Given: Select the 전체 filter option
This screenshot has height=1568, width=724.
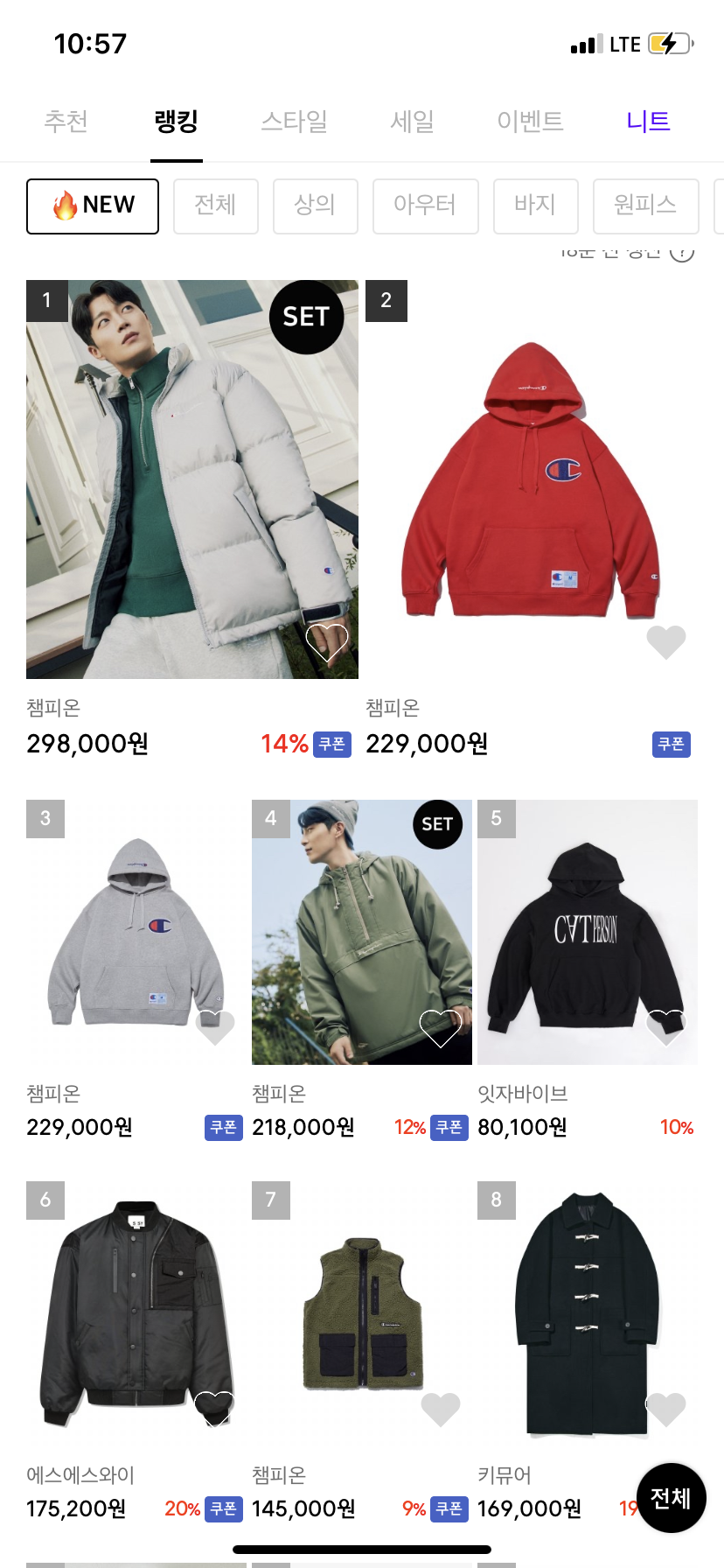Looking at the screenshot, I should 216,206.
